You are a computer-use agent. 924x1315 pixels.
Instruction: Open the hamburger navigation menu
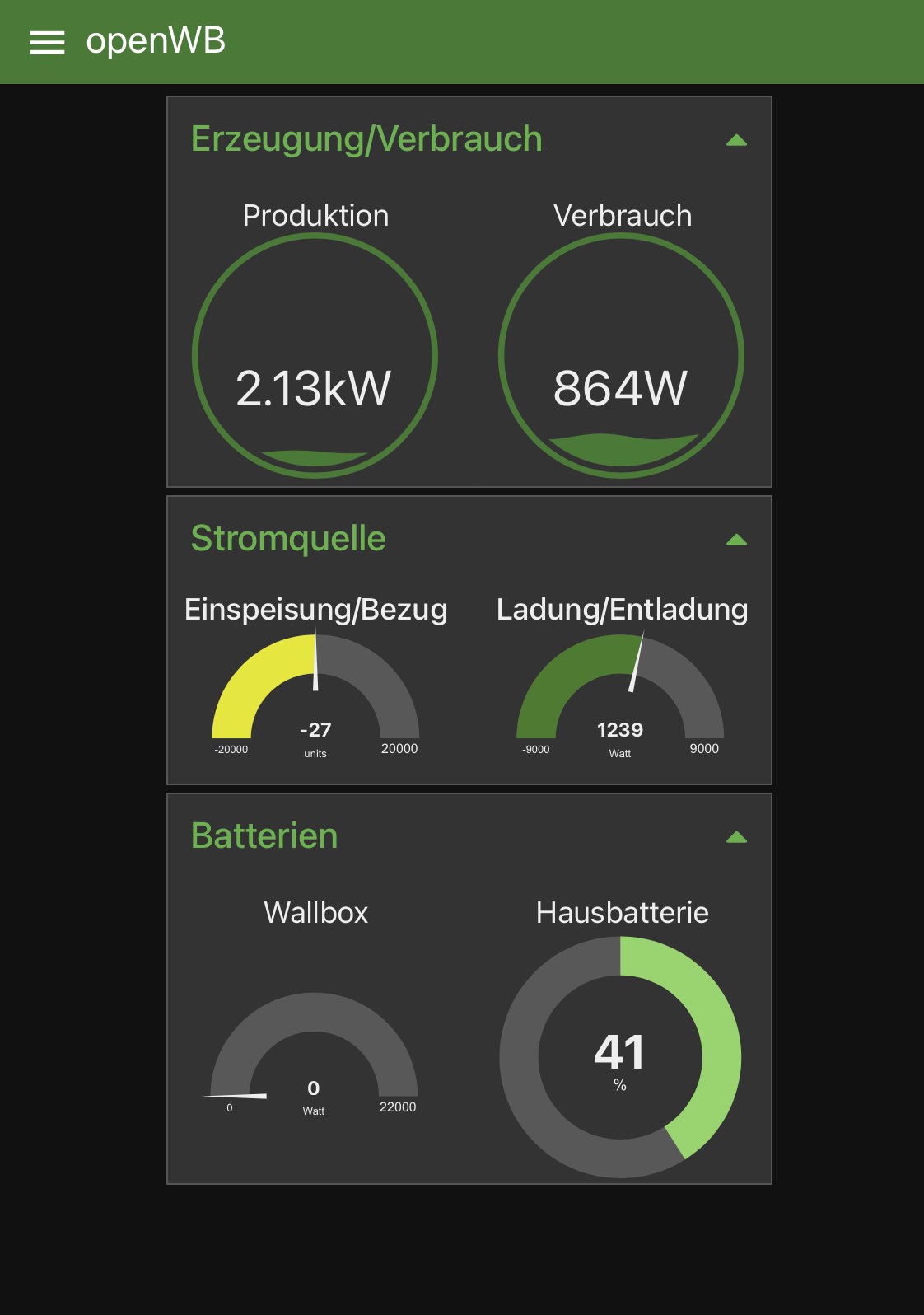pyautogui.click(x=47, y=42)
